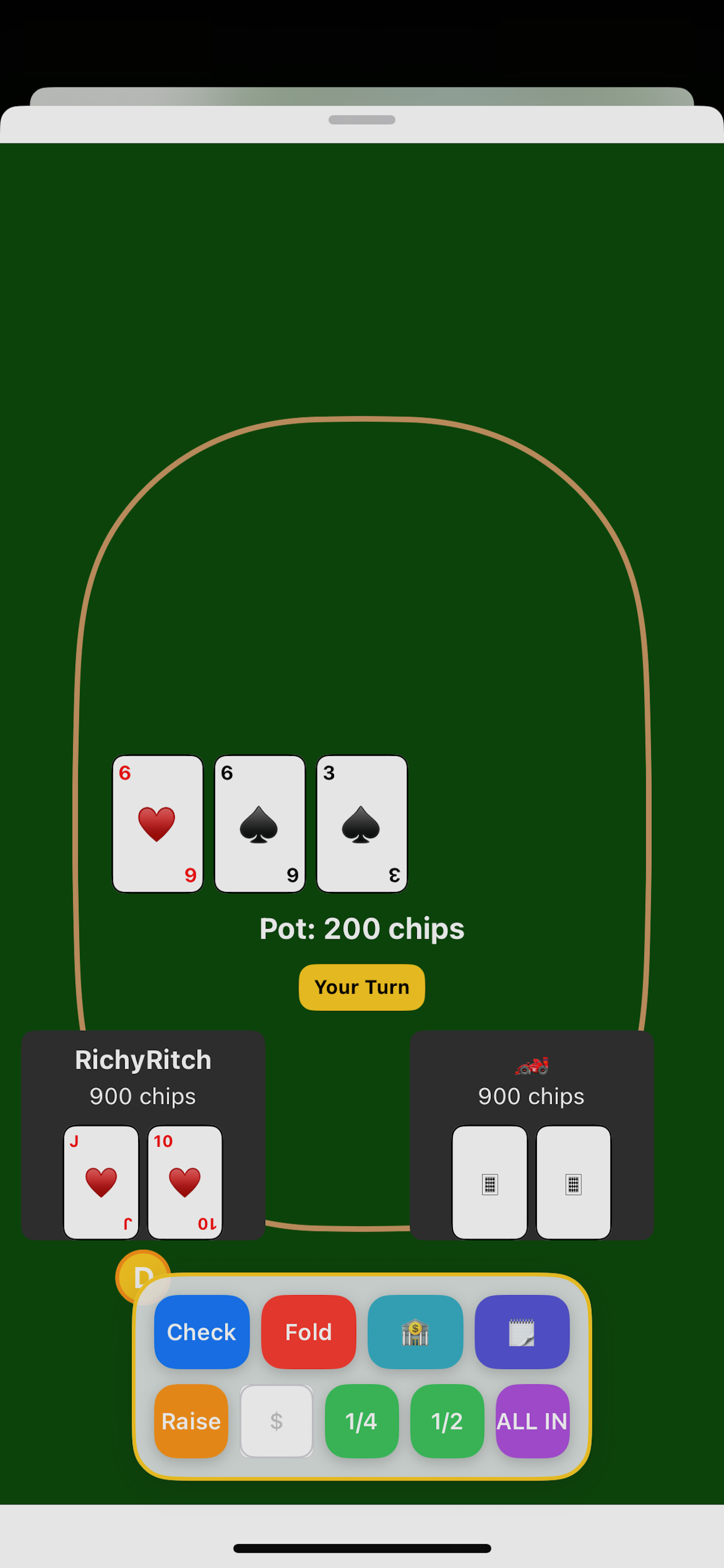Tap the Your Turn indicator badge

pyautogui.click(x=361, y=986)
